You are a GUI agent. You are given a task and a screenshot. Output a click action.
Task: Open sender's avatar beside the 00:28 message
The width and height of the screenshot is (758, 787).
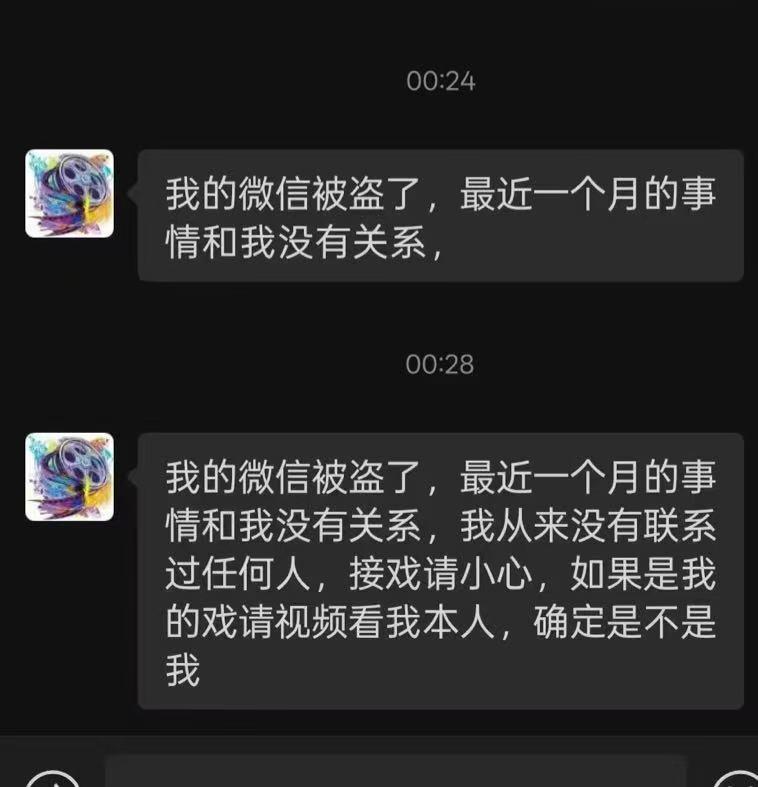[x=69, y=477]
